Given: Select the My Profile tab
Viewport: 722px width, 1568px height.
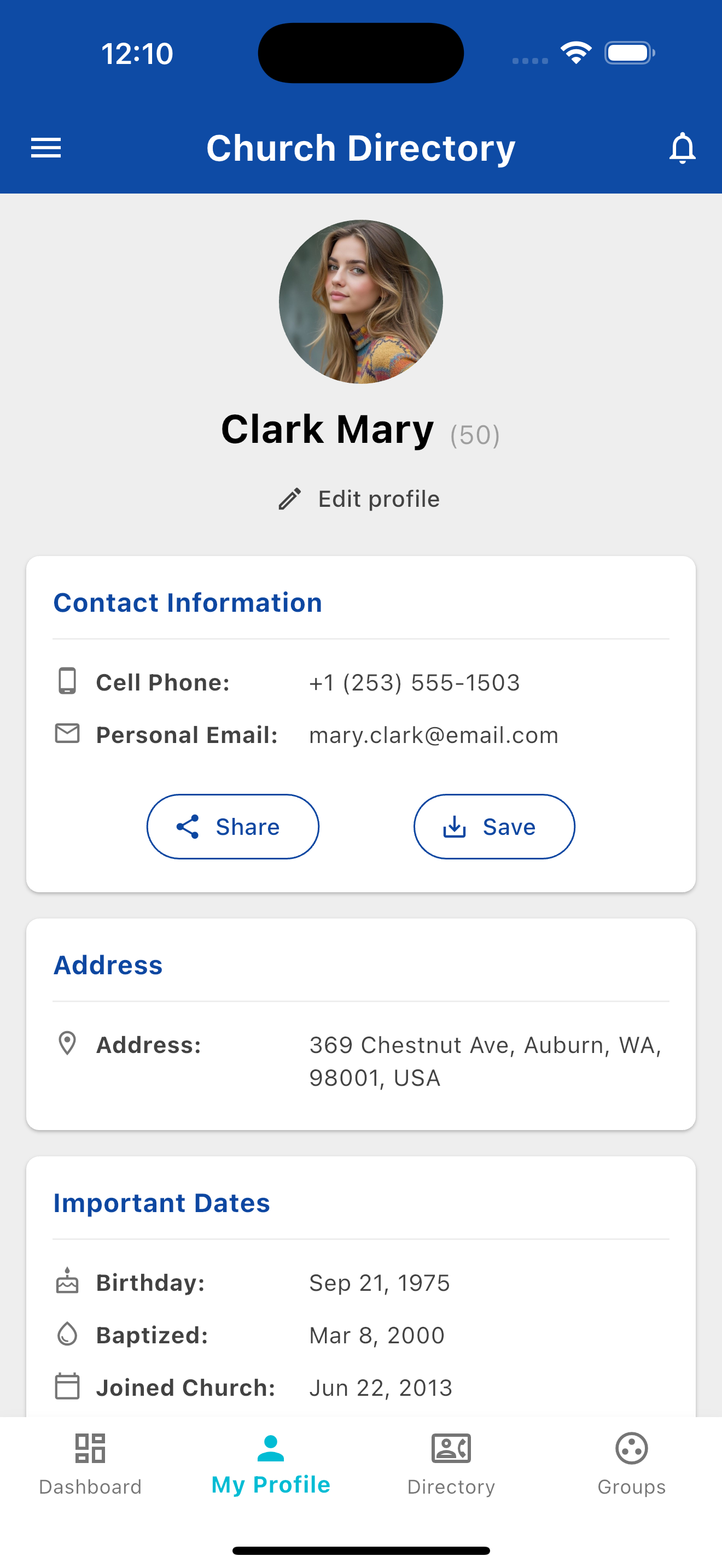Looking at the screenshot, I should pyautogui.click(x=271, y=1464).
